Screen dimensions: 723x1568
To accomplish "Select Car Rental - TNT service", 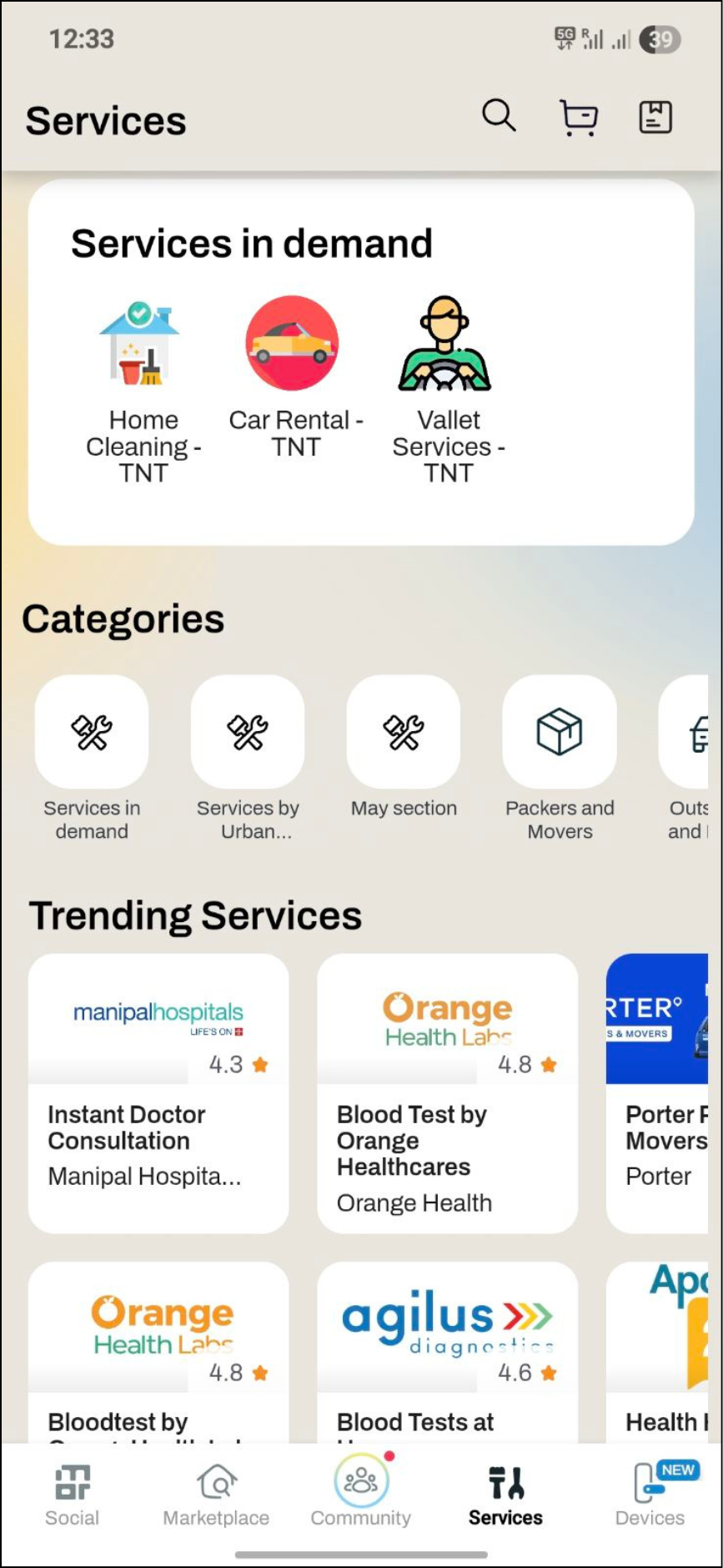I will pyautogui.click(x=294, y=376).
